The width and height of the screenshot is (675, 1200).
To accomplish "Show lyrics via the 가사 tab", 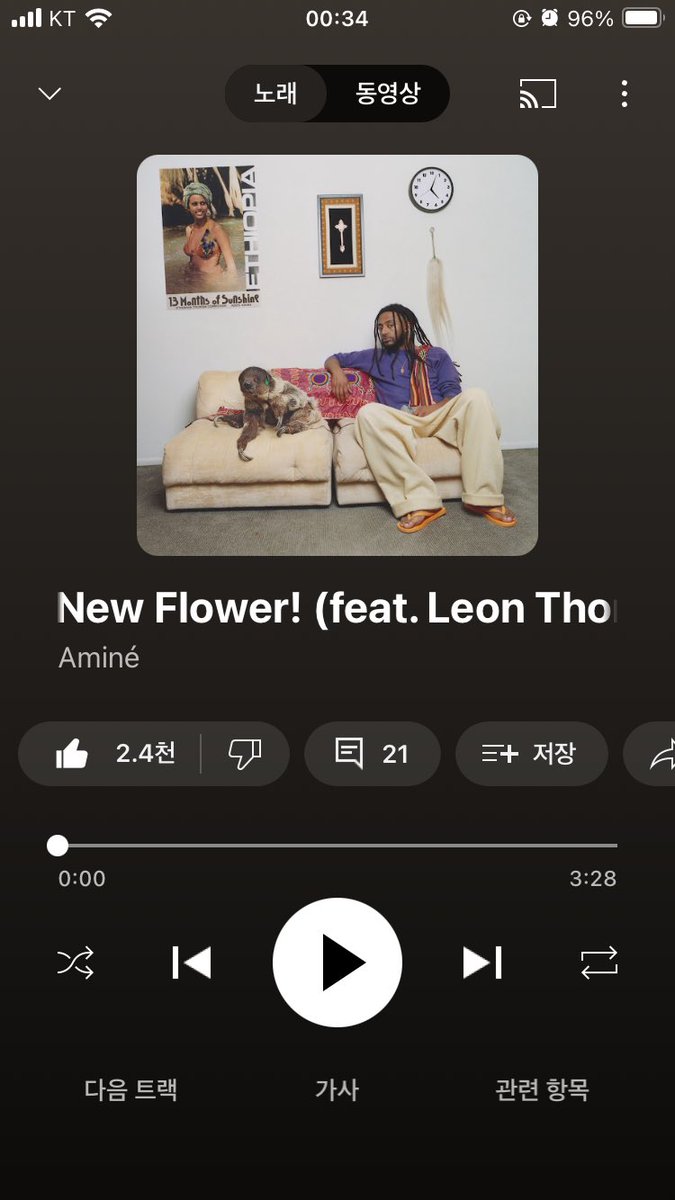I will [x=337, y=1089].
